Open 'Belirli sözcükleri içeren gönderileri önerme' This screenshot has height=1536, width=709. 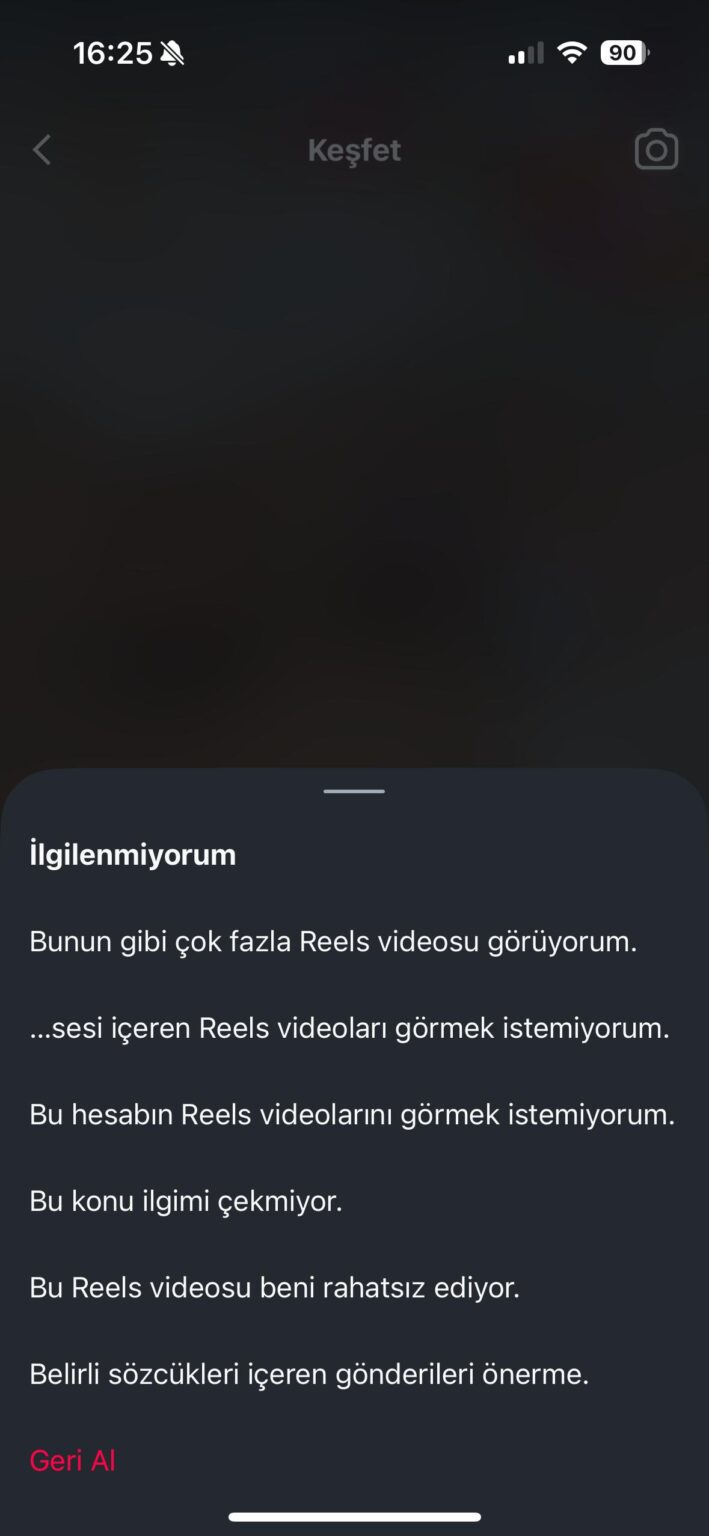point(309,1374)
